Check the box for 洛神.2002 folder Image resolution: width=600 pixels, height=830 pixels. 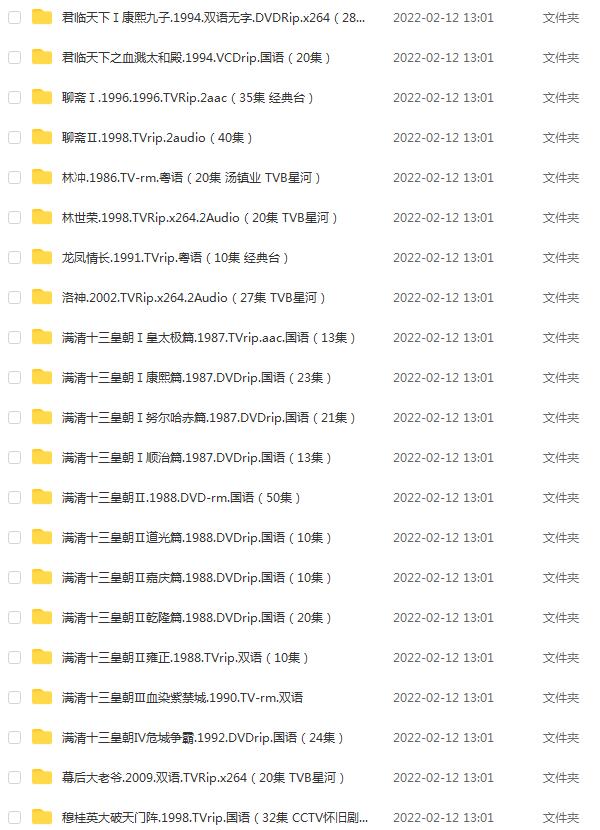pos(14,297)
